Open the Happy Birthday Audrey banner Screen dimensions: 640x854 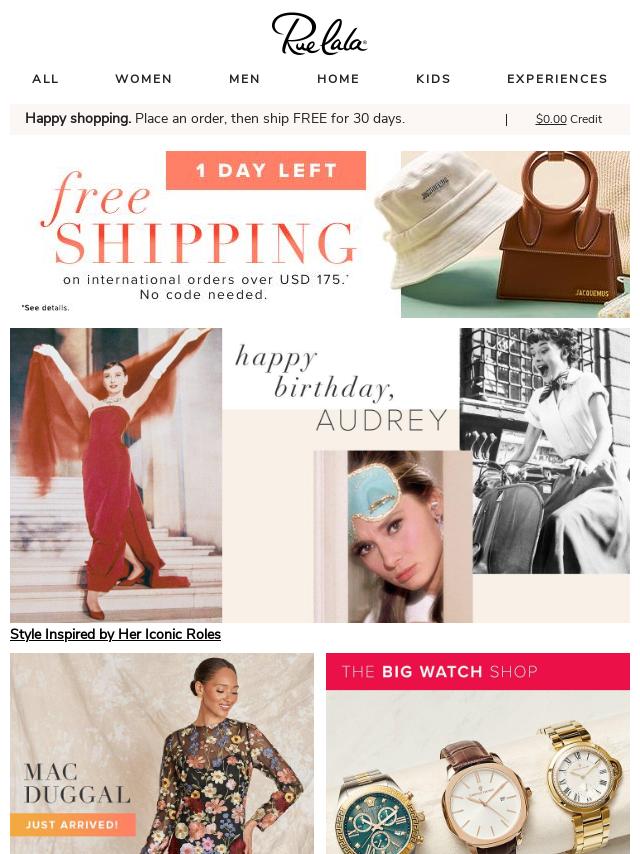(320, 475)
